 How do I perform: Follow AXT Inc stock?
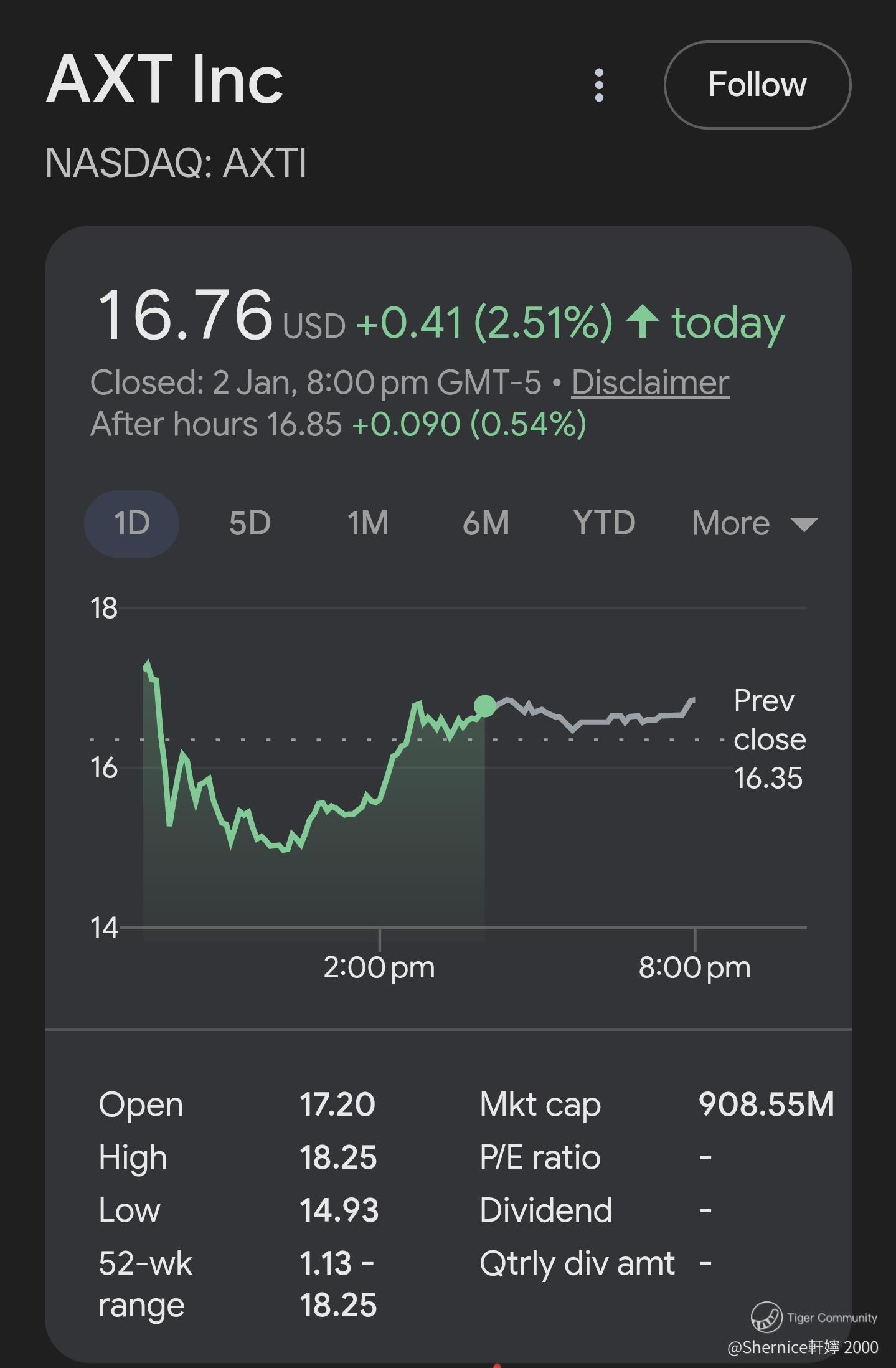pyautogui.click(x=757, y=85)
